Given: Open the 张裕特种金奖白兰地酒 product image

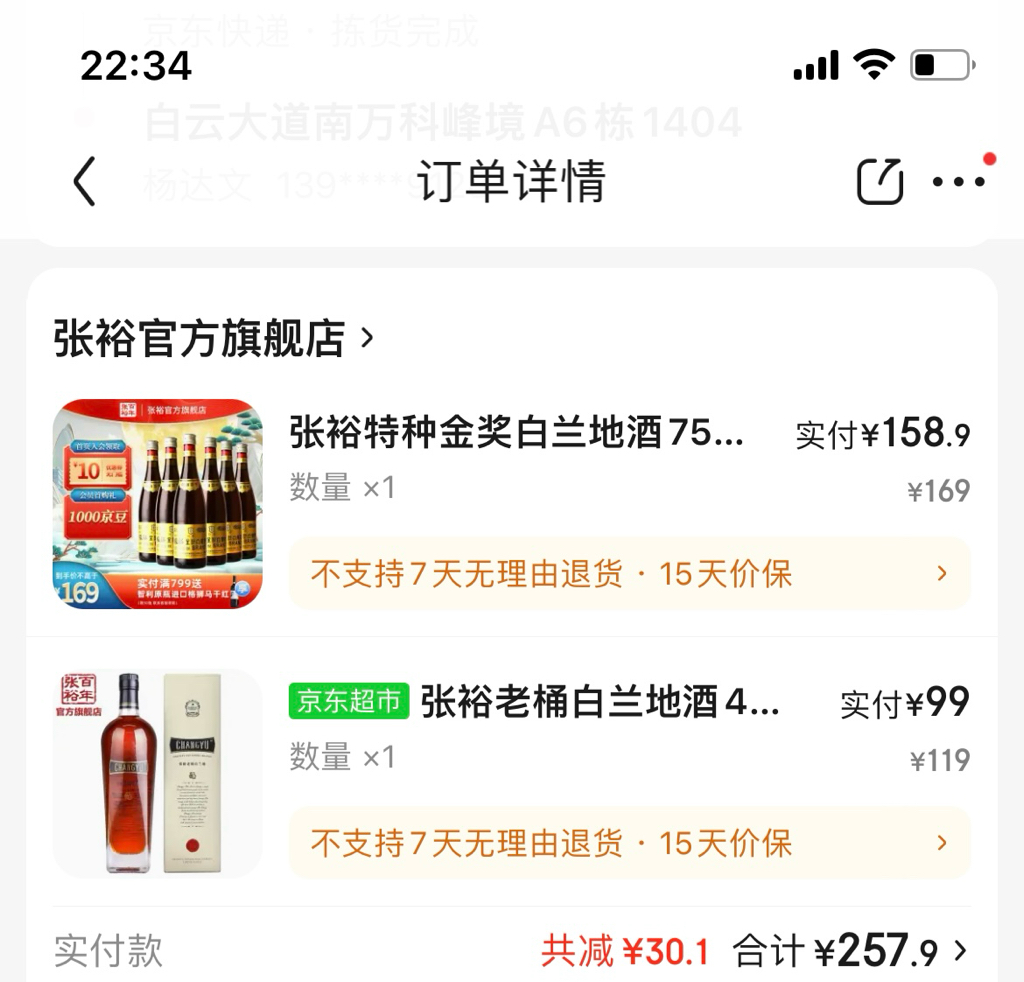Looking at the screenshot, I should tap(157, 504).
